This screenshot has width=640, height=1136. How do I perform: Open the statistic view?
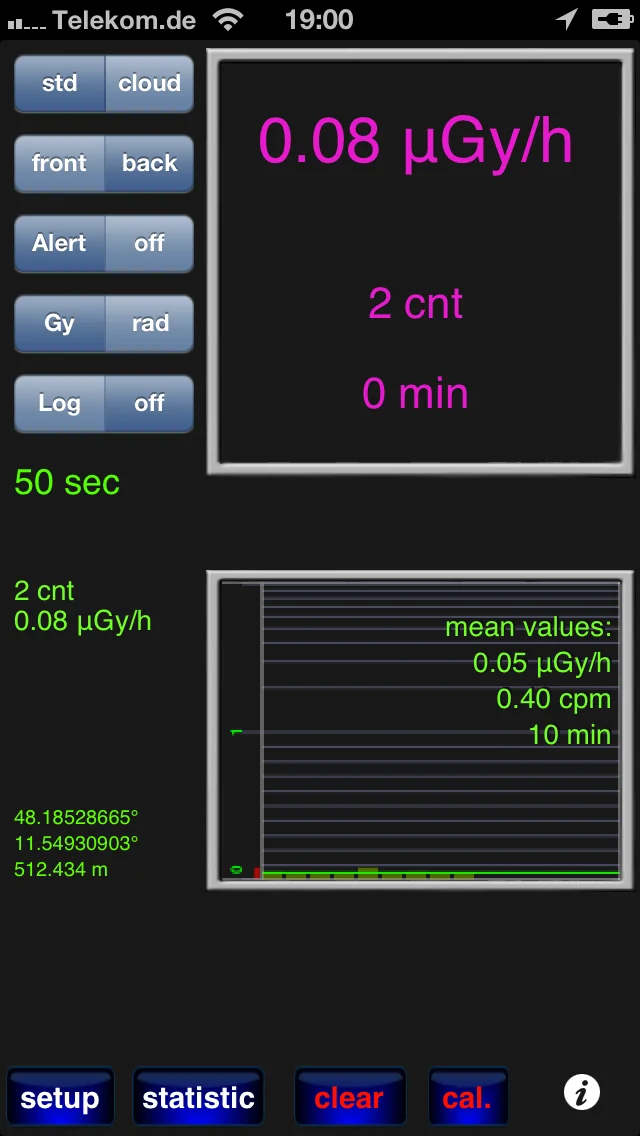(199, 1097)
